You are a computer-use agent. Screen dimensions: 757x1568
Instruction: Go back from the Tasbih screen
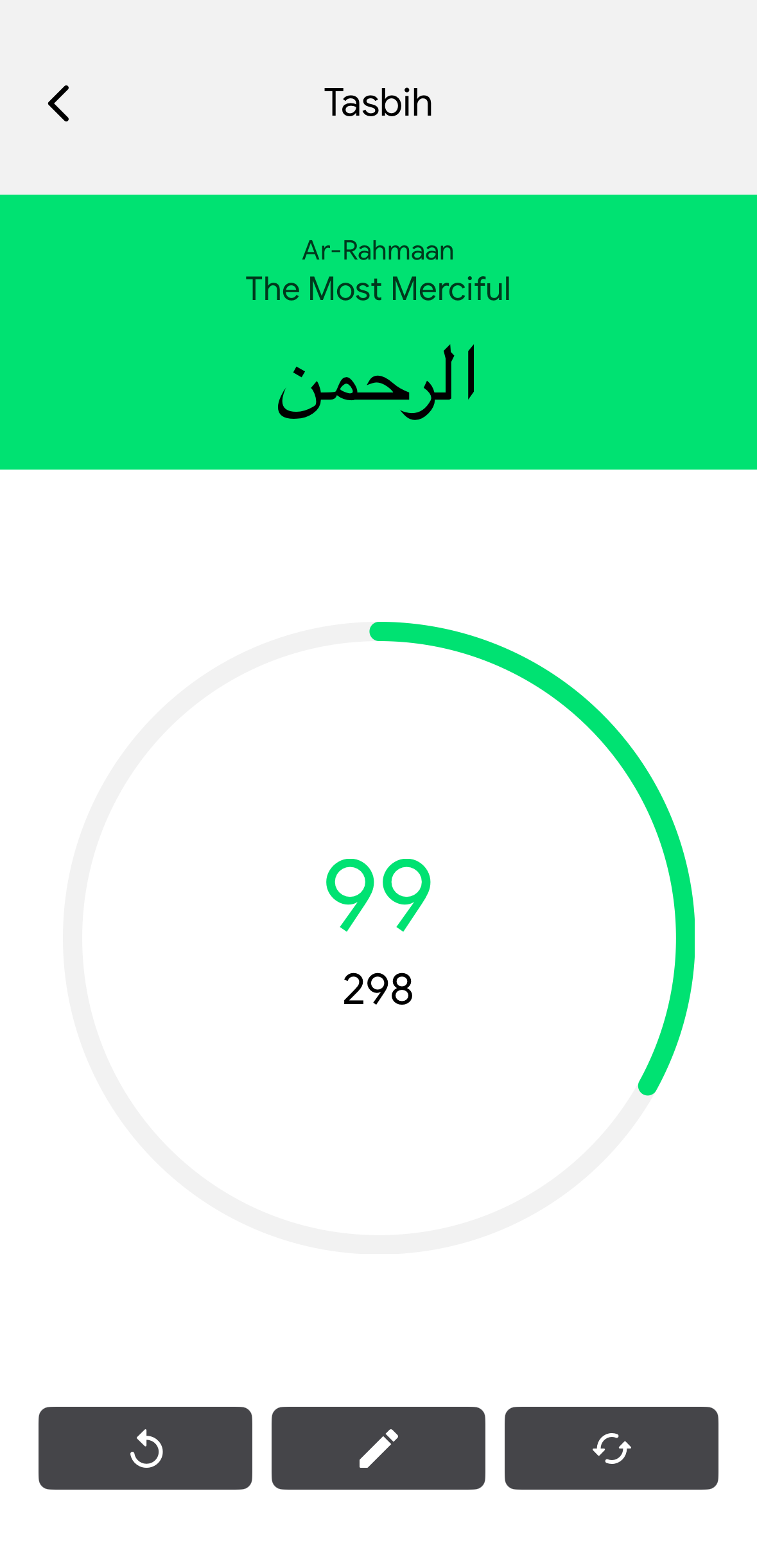click(x=58, y=103)
